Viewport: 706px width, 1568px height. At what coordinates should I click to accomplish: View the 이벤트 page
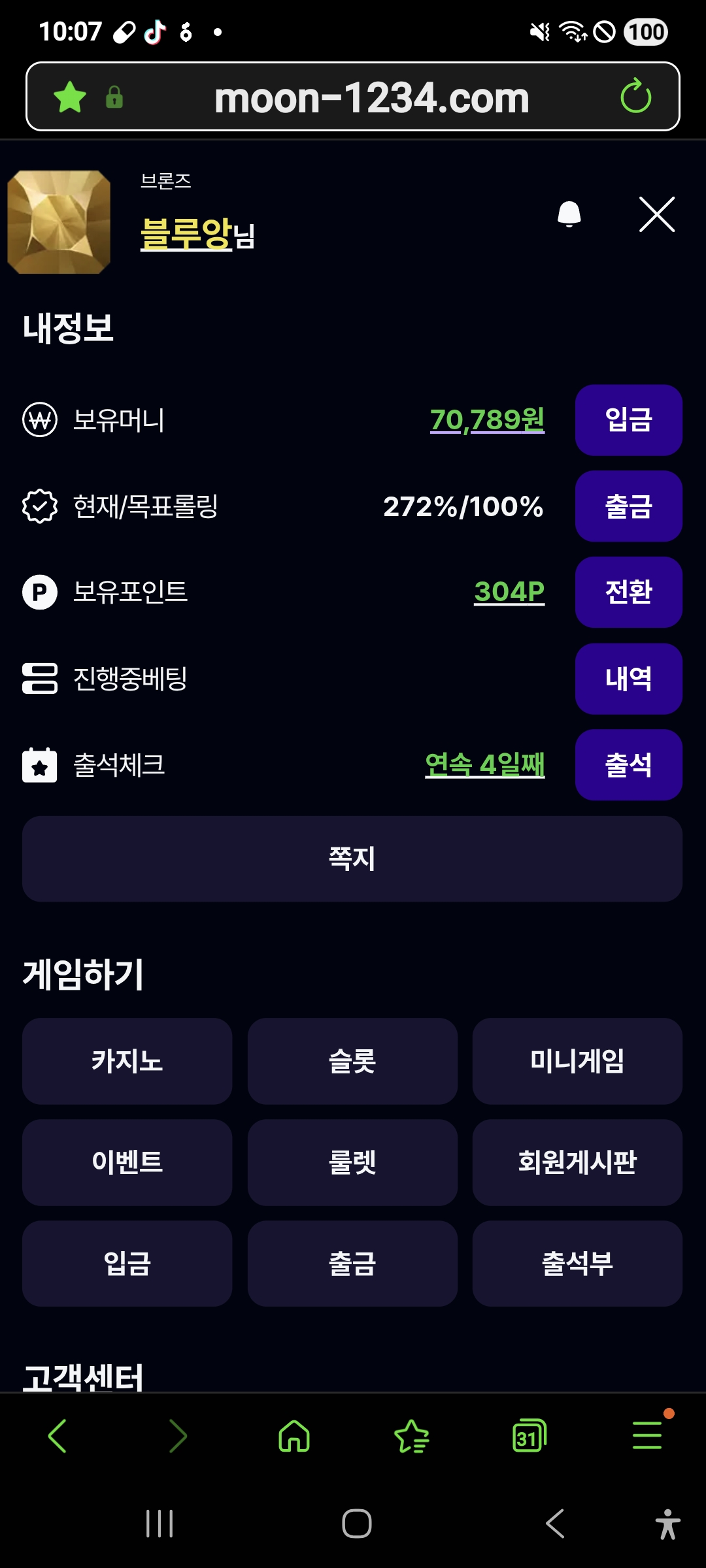(x=127, y=1162)
